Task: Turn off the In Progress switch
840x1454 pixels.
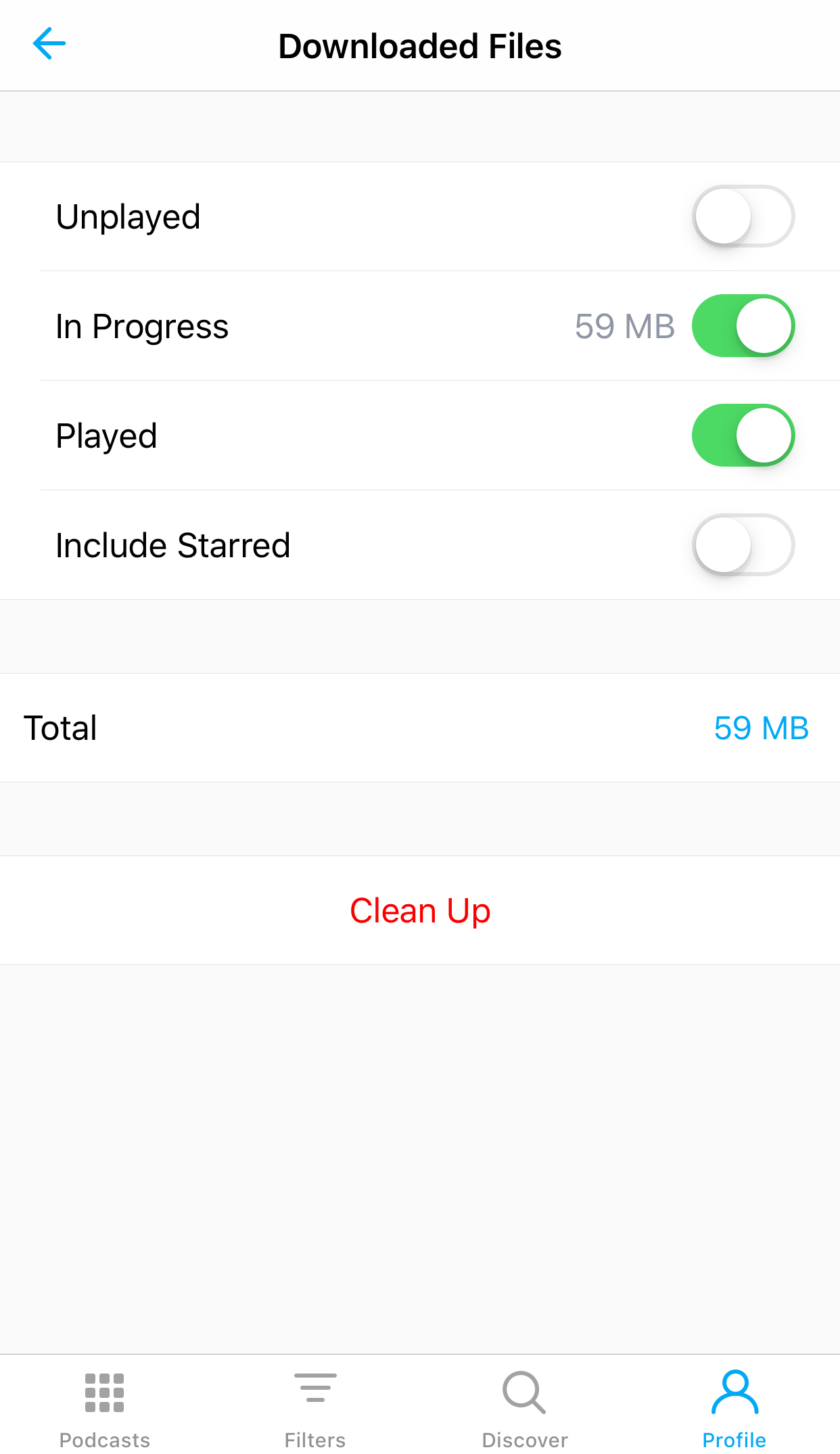Action: [x=743, y=326]
